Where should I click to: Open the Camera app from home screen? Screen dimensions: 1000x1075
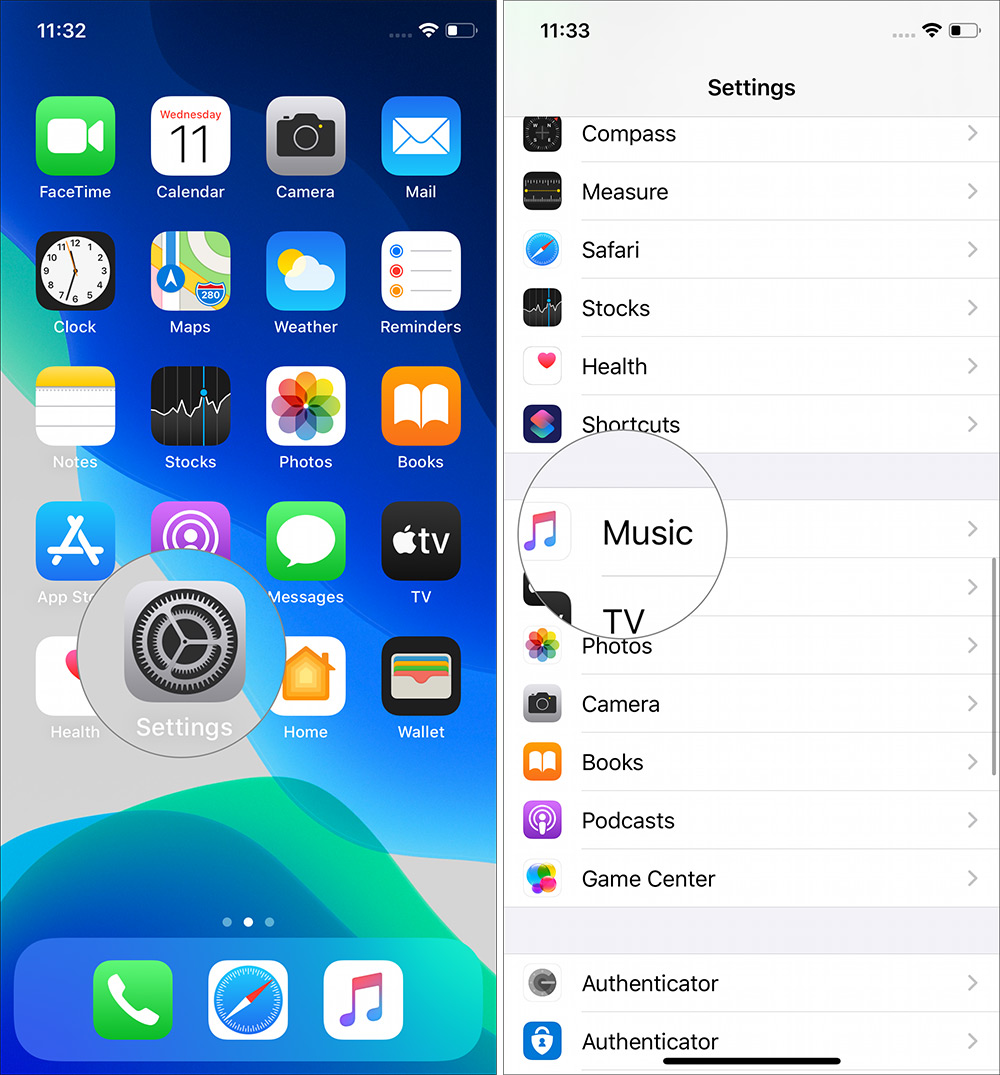(305, 136)
